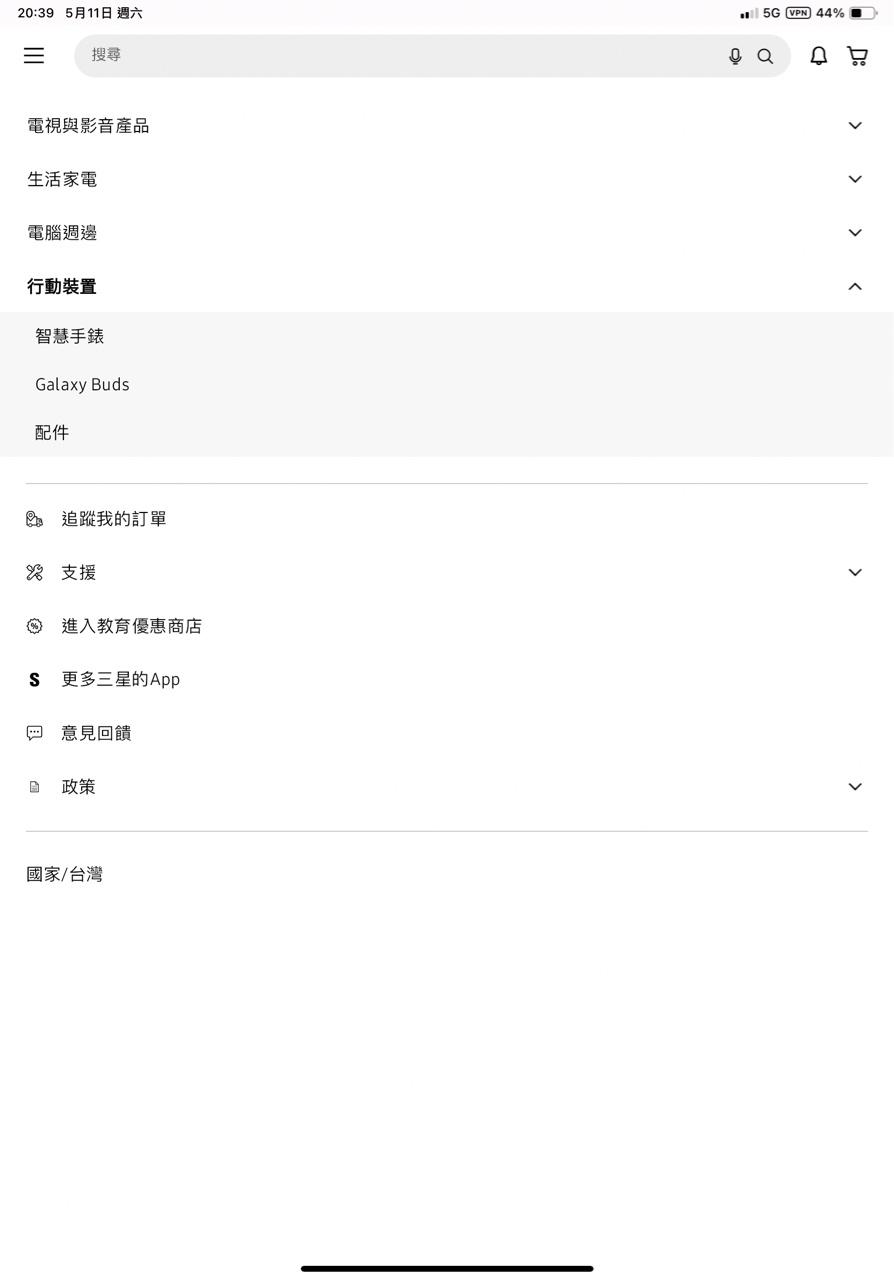Viewport: 894px width, 1280px height.
Task: Expand the 支援 menu
Action: point(446,572)
